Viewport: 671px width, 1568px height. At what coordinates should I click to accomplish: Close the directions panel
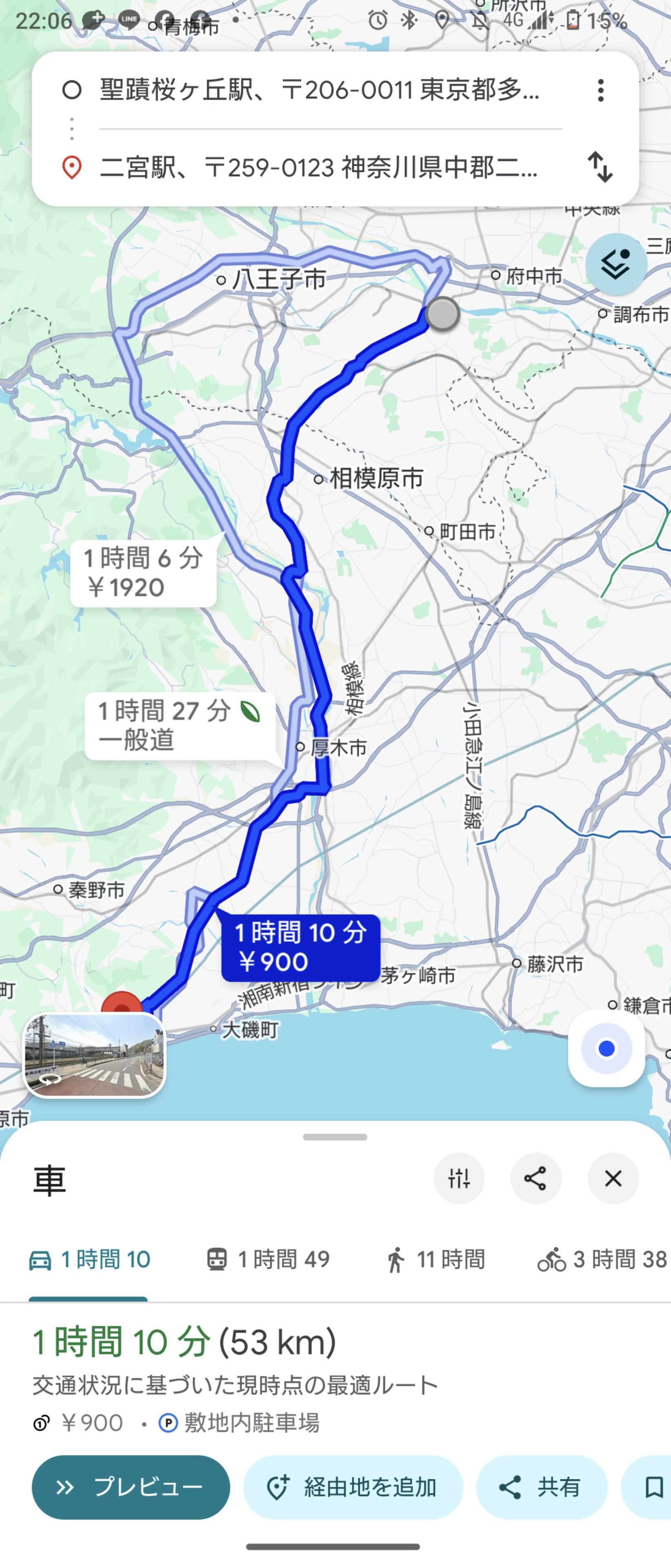pyautogui.click(x=613, y=1178)
